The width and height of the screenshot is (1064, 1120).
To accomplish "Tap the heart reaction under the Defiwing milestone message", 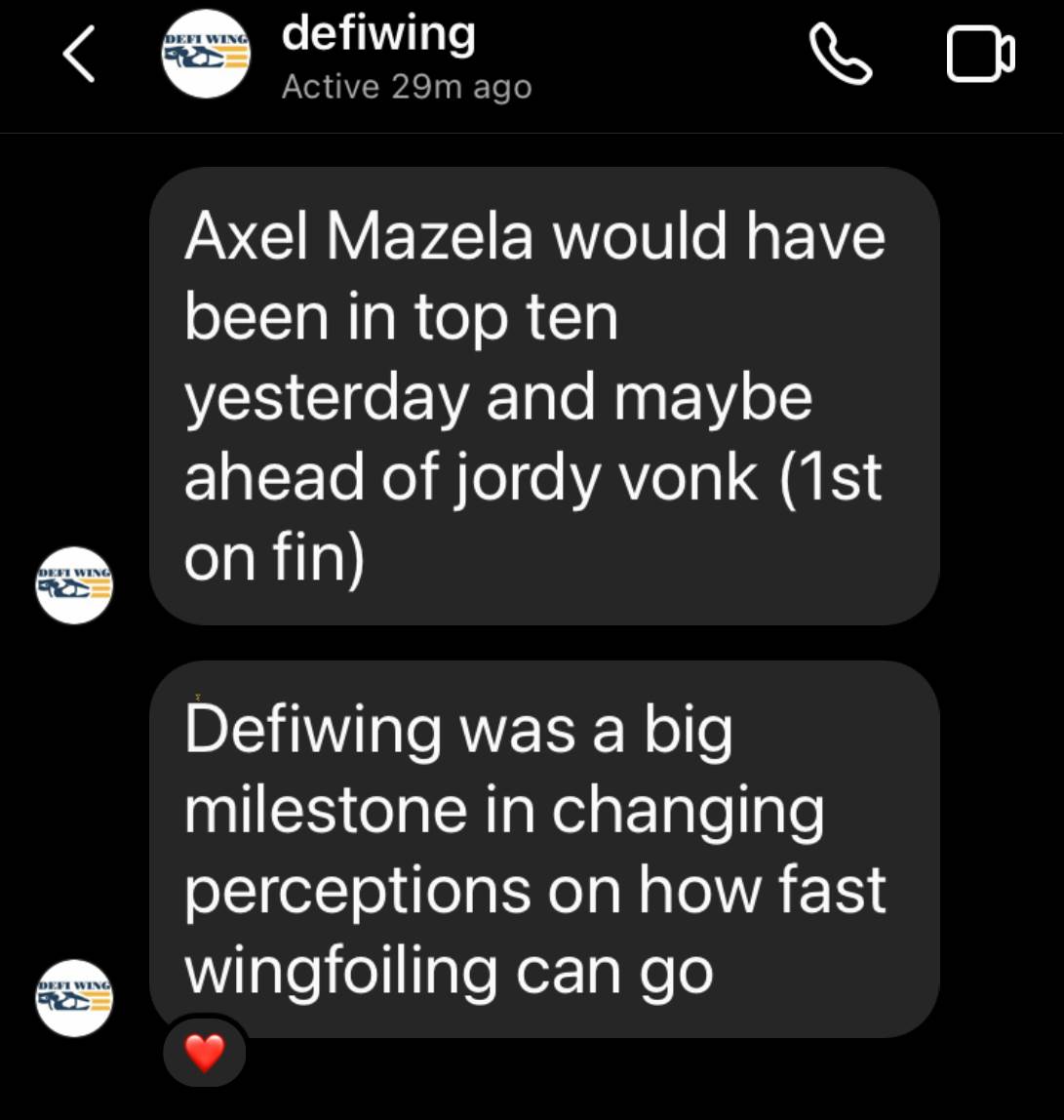I will click(205, 1054).
